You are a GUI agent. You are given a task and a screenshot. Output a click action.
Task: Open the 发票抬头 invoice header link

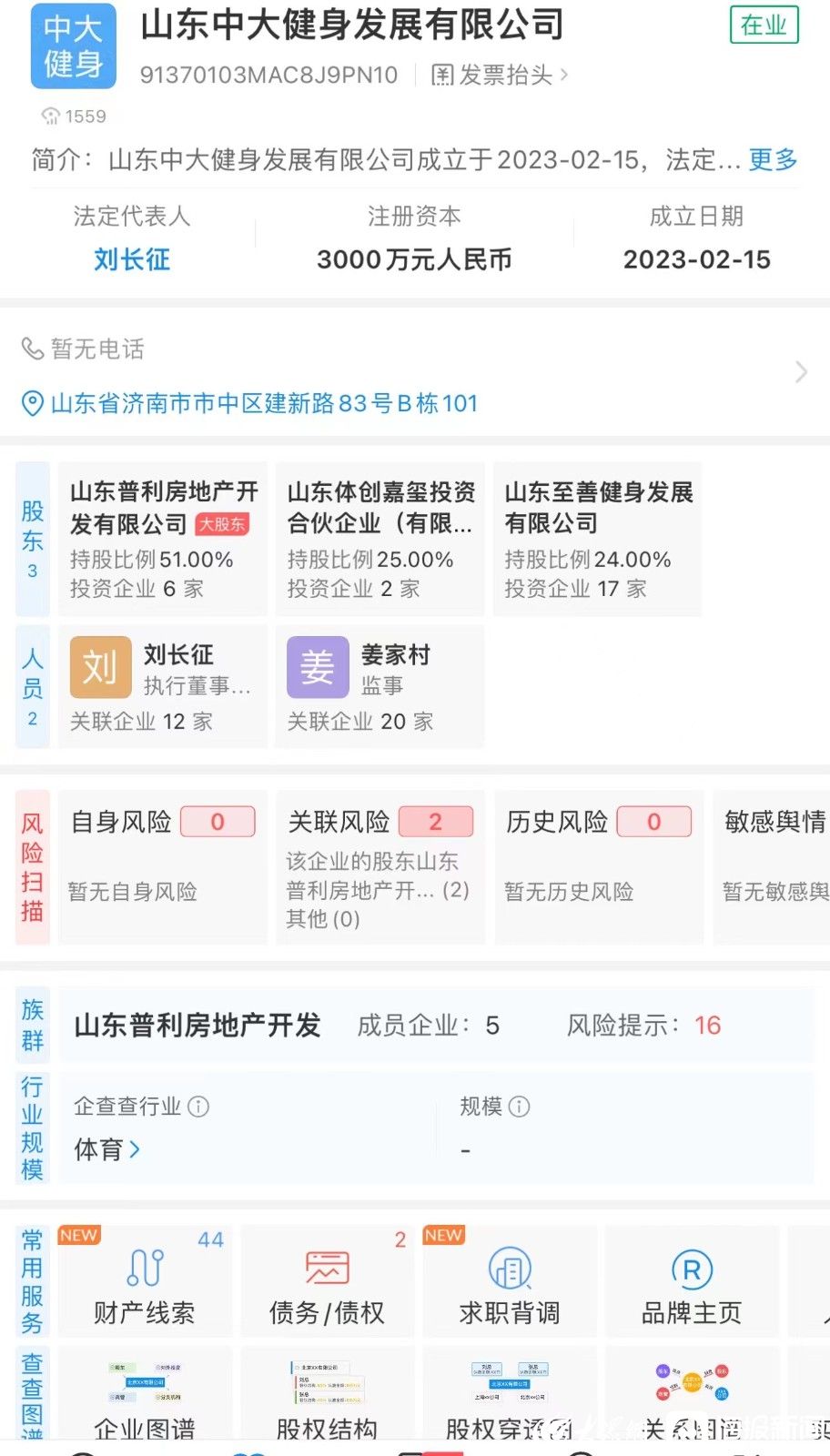[x=499, y=76]
